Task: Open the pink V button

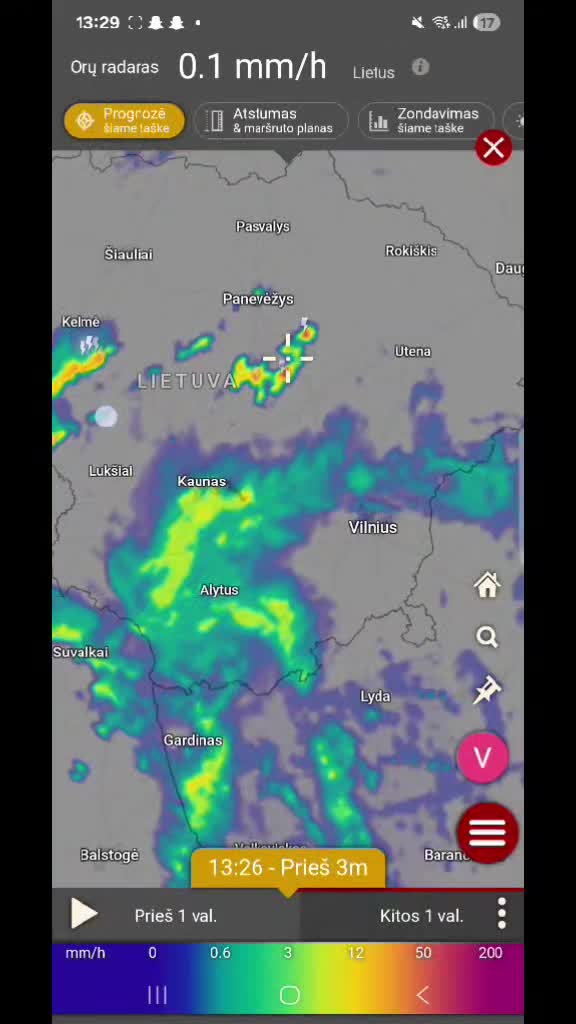Action: (483, 758)
